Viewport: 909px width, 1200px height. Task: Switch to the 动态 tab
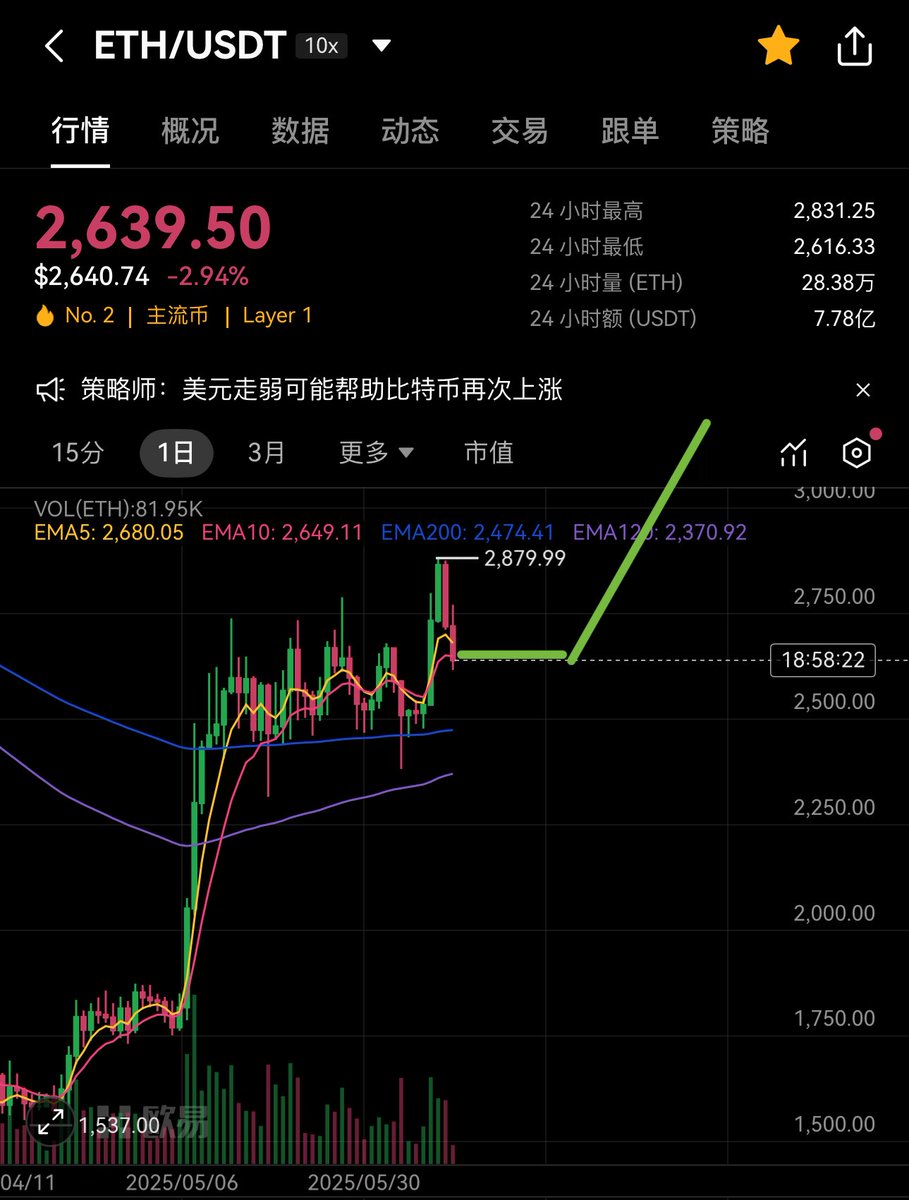click(410, 131)
